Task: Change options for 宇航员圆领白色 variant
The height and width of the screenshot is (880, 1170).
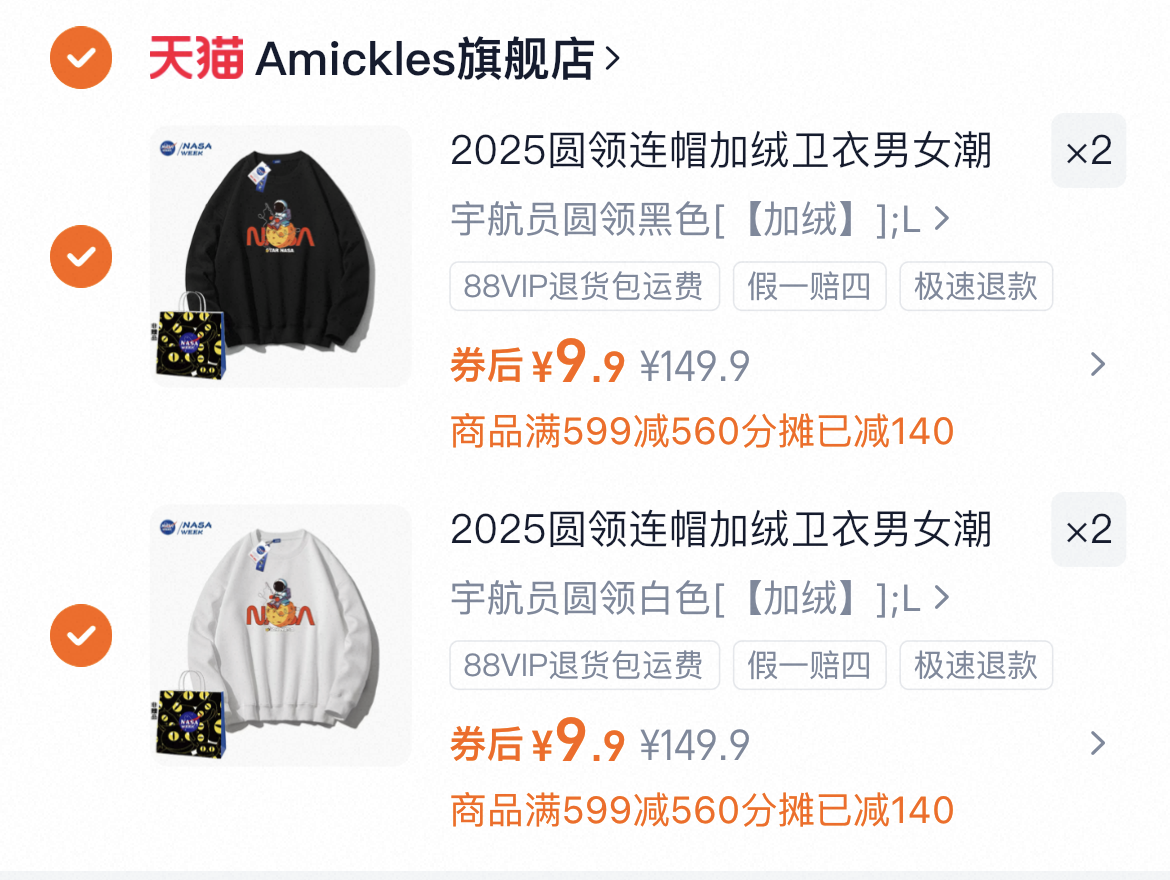Action: pos(700,599)
